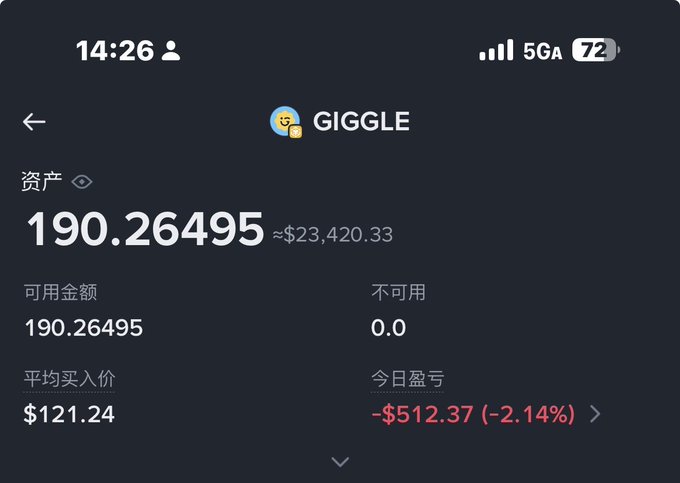Go back using the arrow icon
The height and width of the screenshot is (483, 680).
[x=34, y=122]
